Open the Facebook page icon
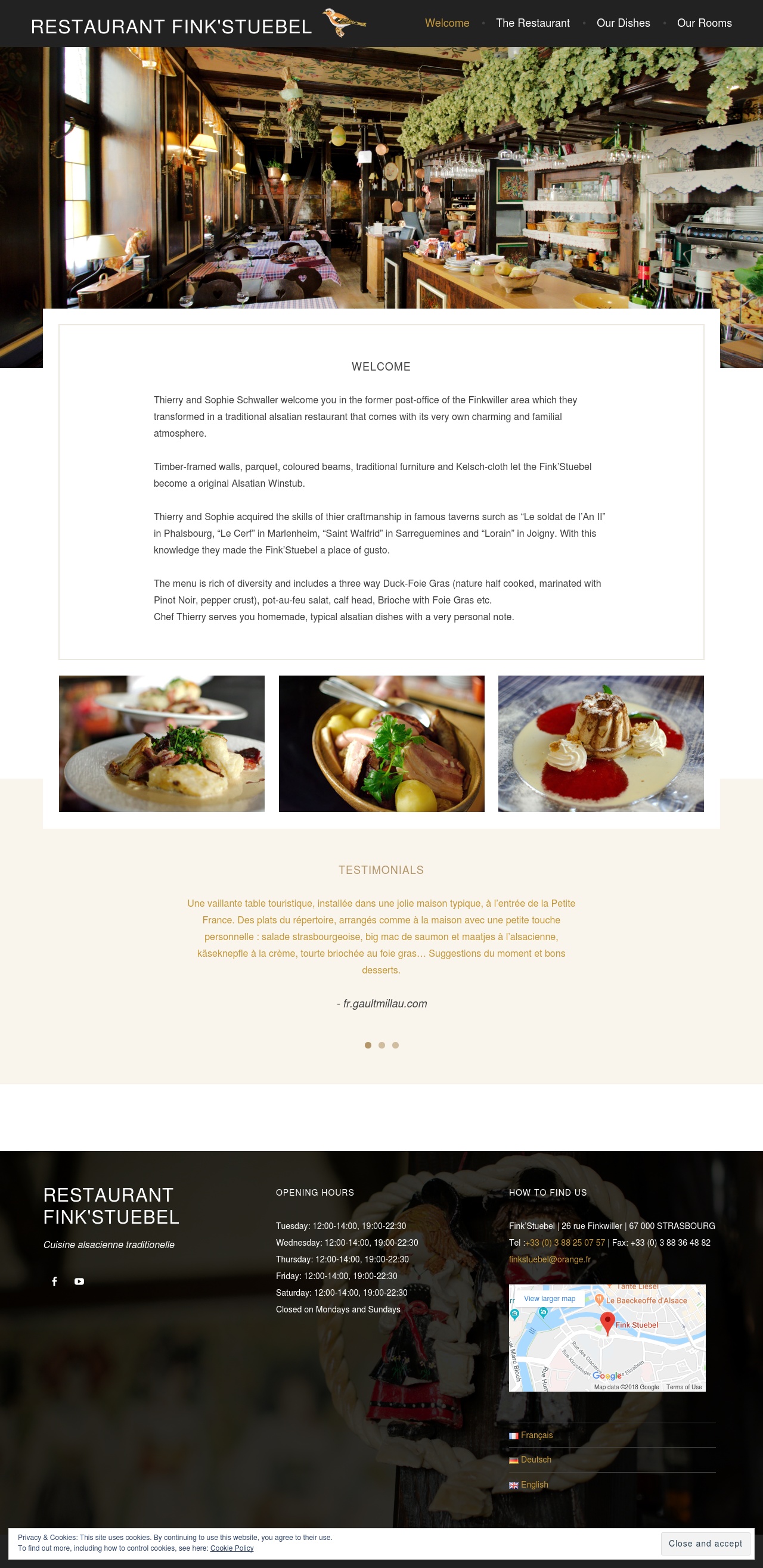 click(54, 1281)
